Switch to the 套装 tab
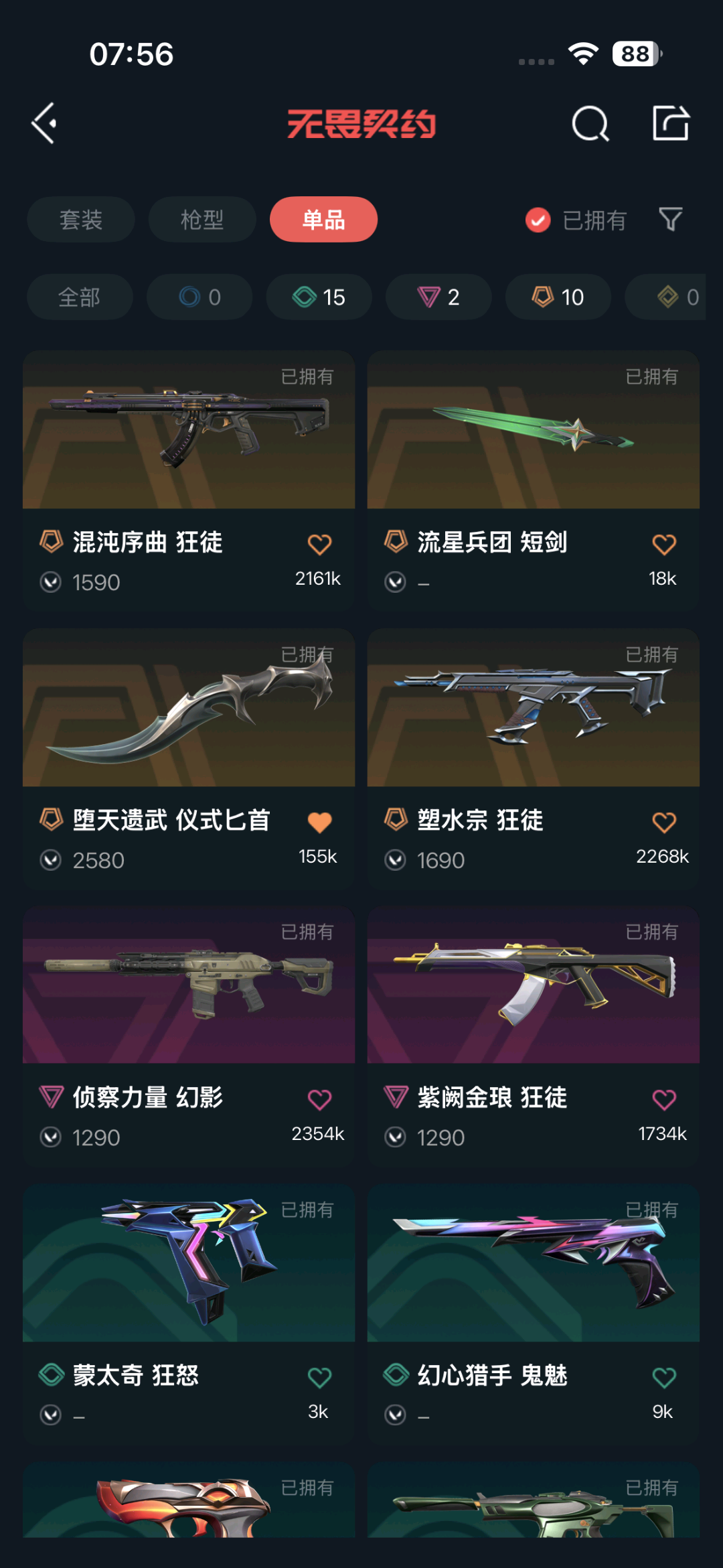 point(80,220)
